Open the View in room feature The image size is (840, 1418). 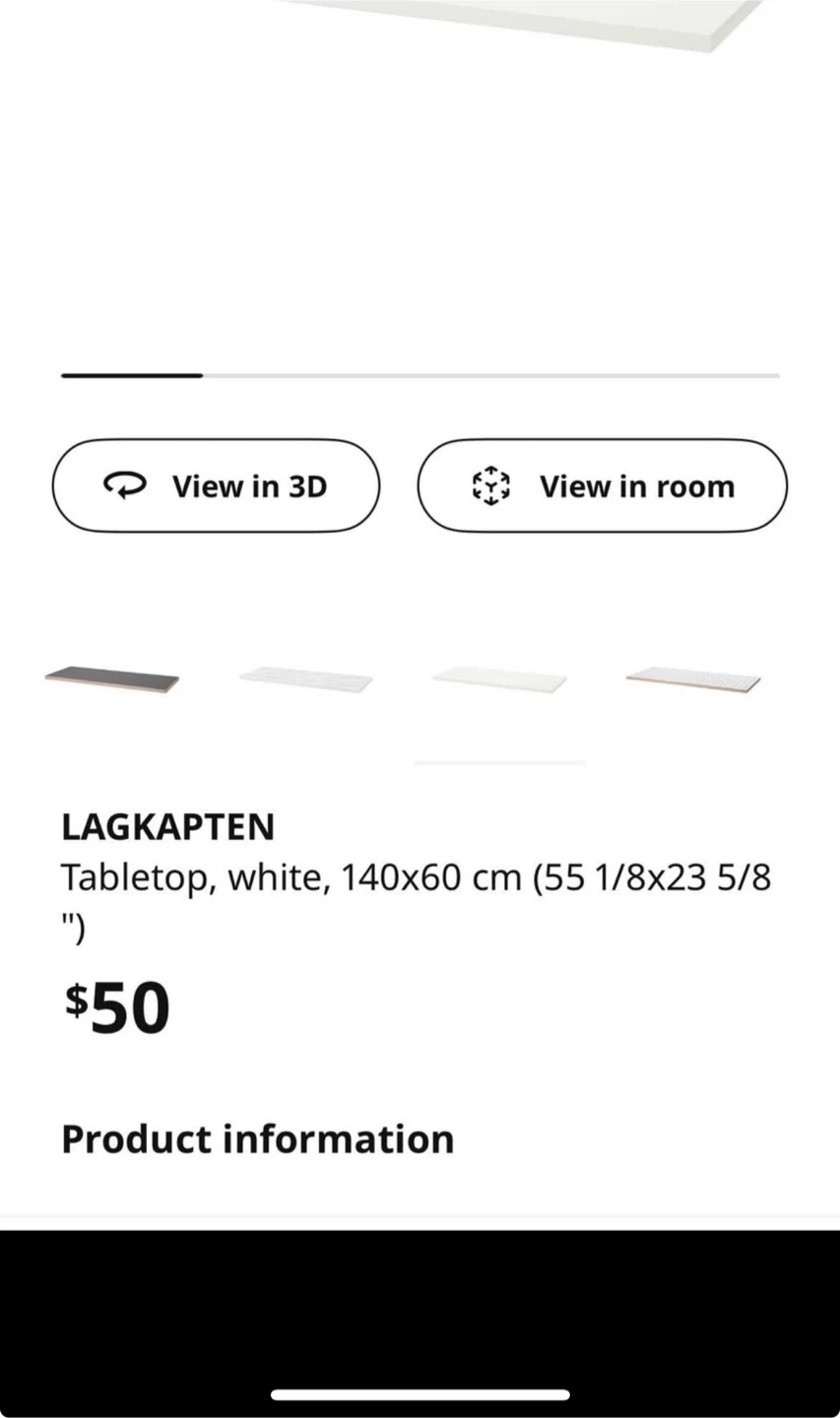(602, 485)
